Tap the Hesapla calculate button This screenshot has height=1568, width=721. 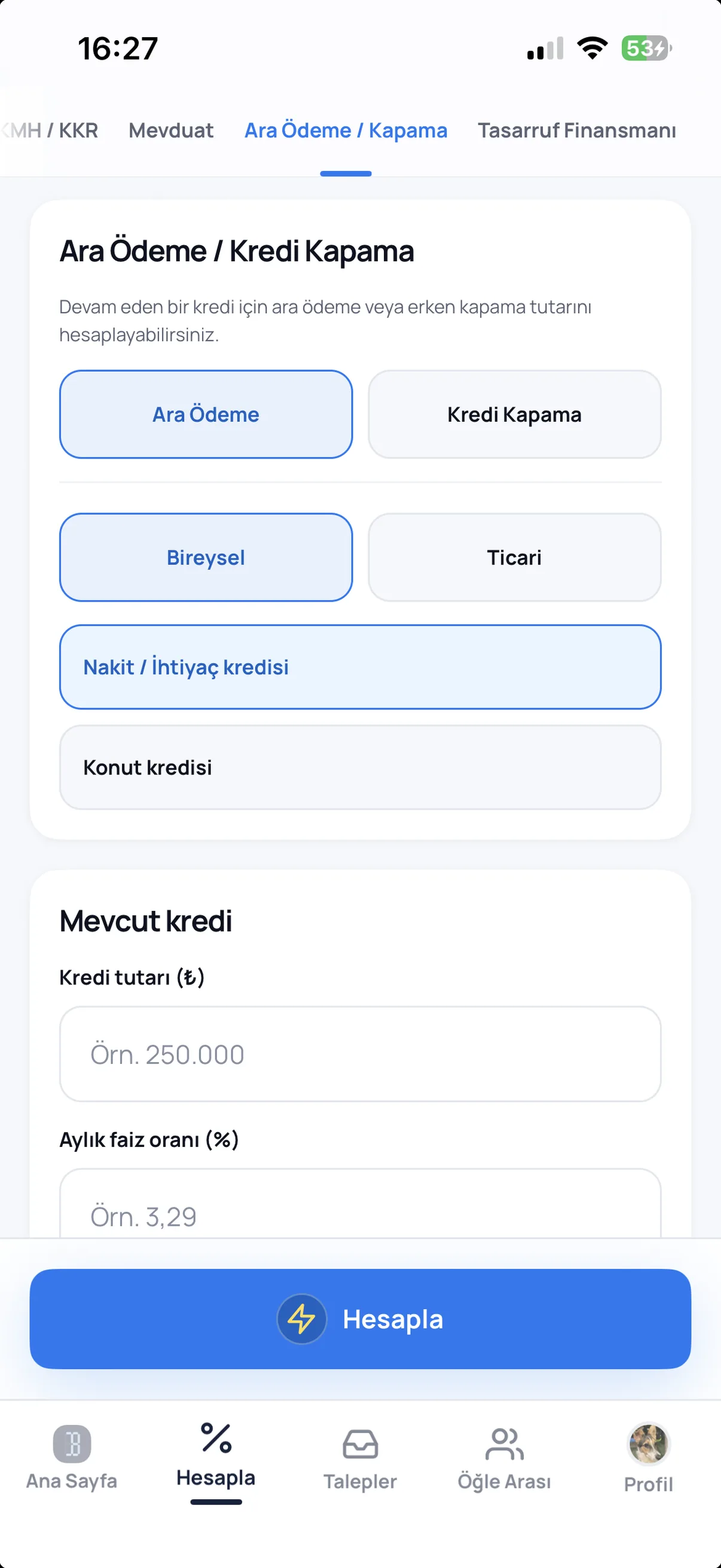coord(360,1319)
